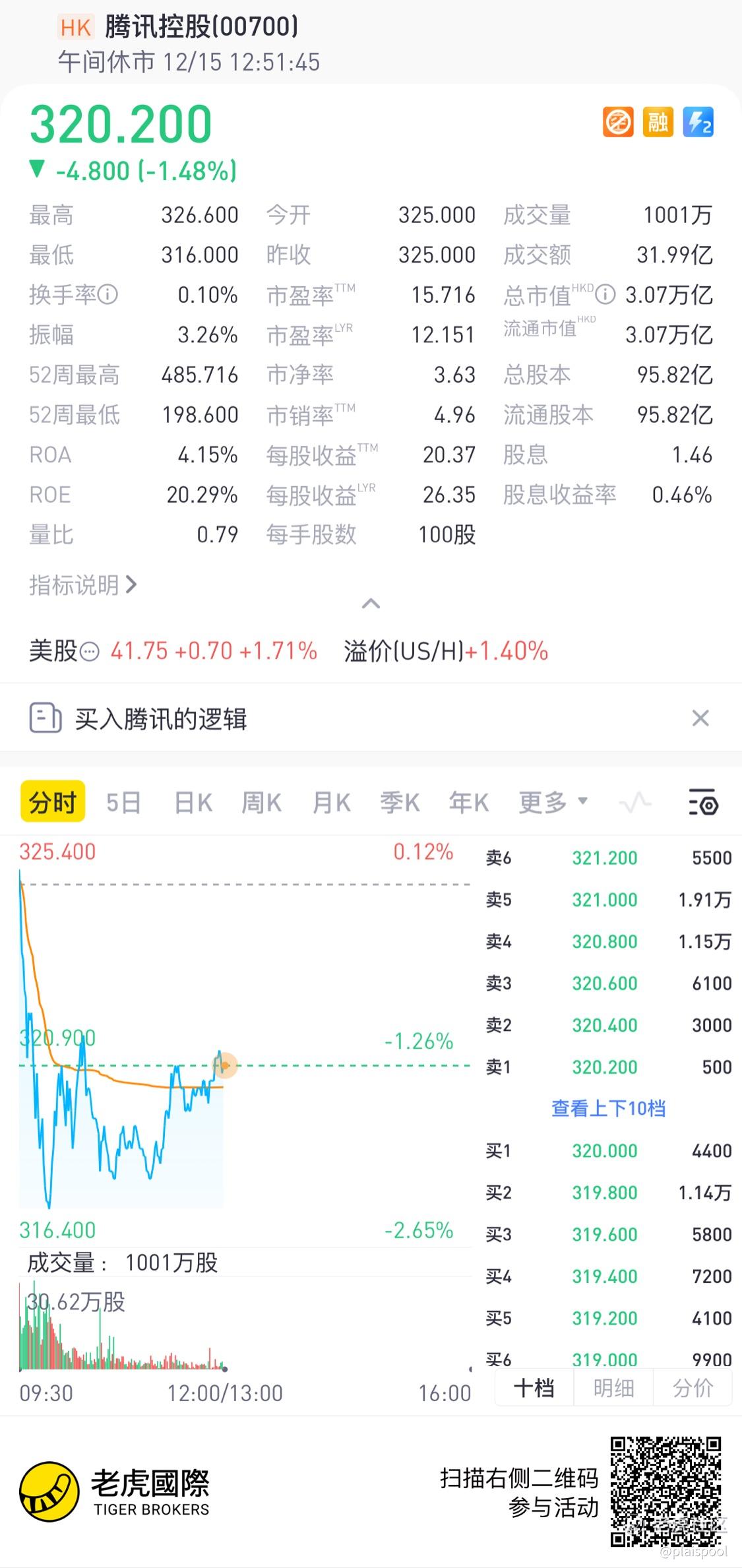Open the 美股 US quote row
Image resolution: width=742 pixels, height=1568 pixels.
tap(173, 651)
